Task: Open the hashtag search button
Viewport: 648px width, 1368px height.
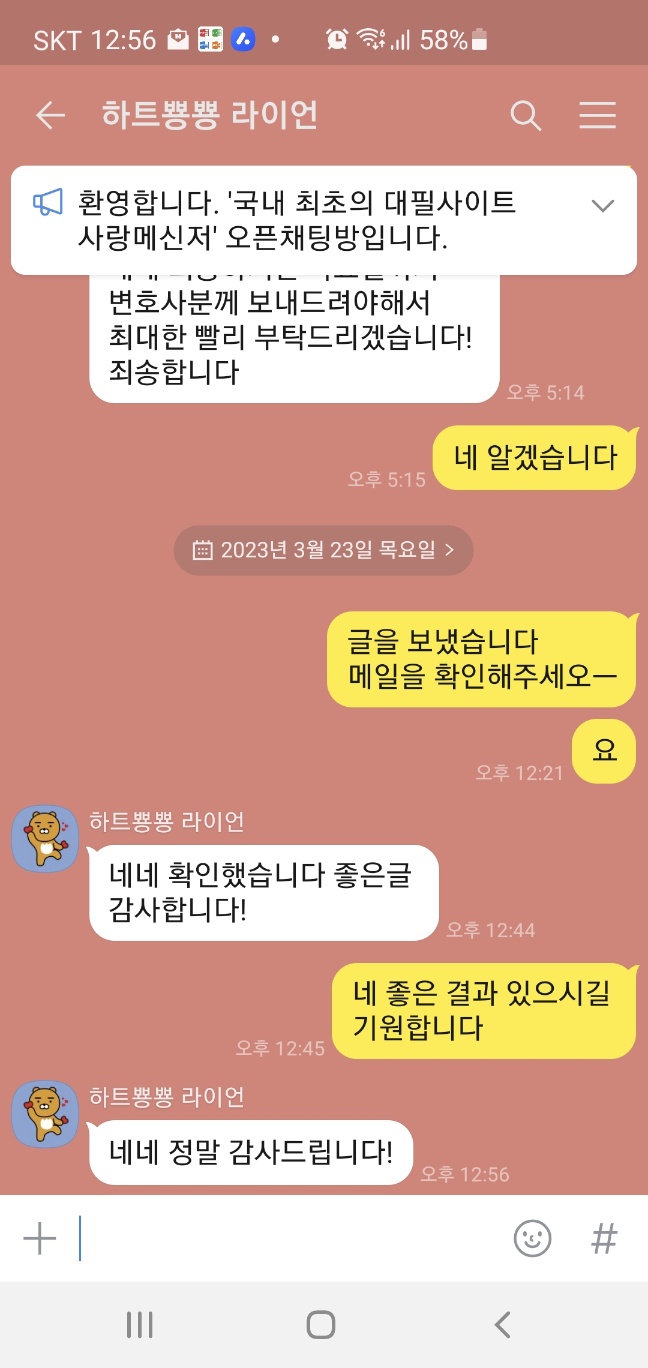Action: tap(604, 1239)
